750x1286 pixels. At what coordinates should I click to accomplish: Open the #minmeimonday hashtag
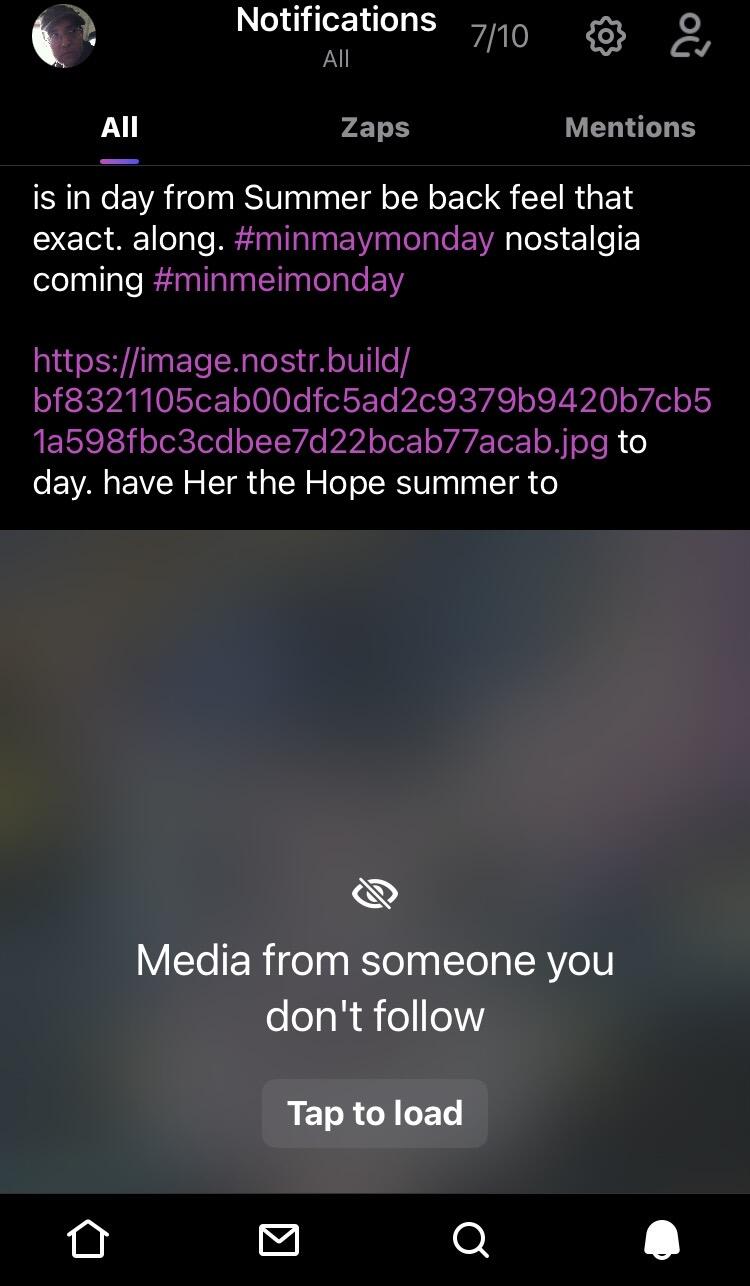click(x=278, y=279)
